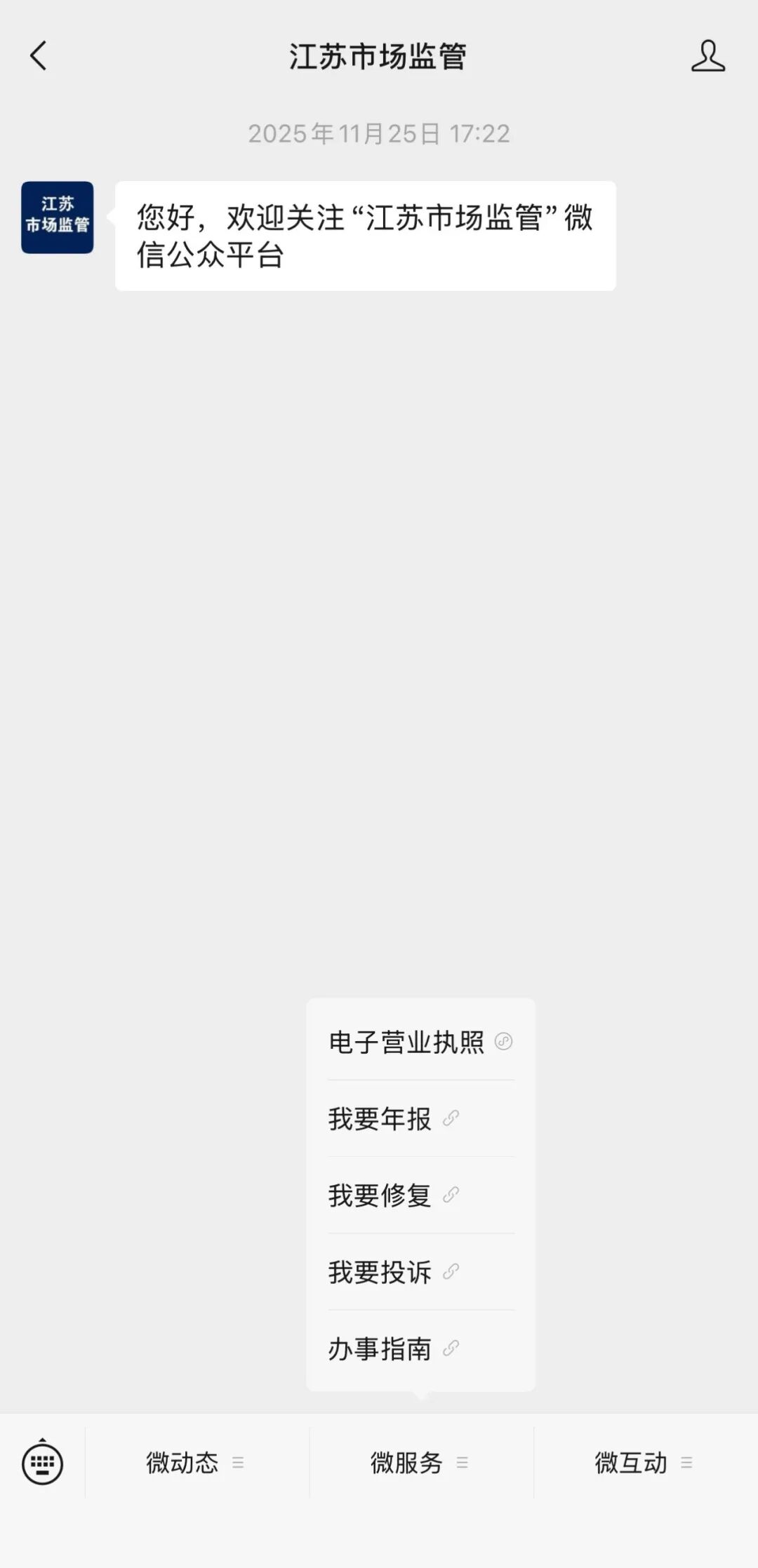The height and width of the screenshot is (1568, 758).
Task: Go back from 江苏市场监管 chat
Action: 39,56
